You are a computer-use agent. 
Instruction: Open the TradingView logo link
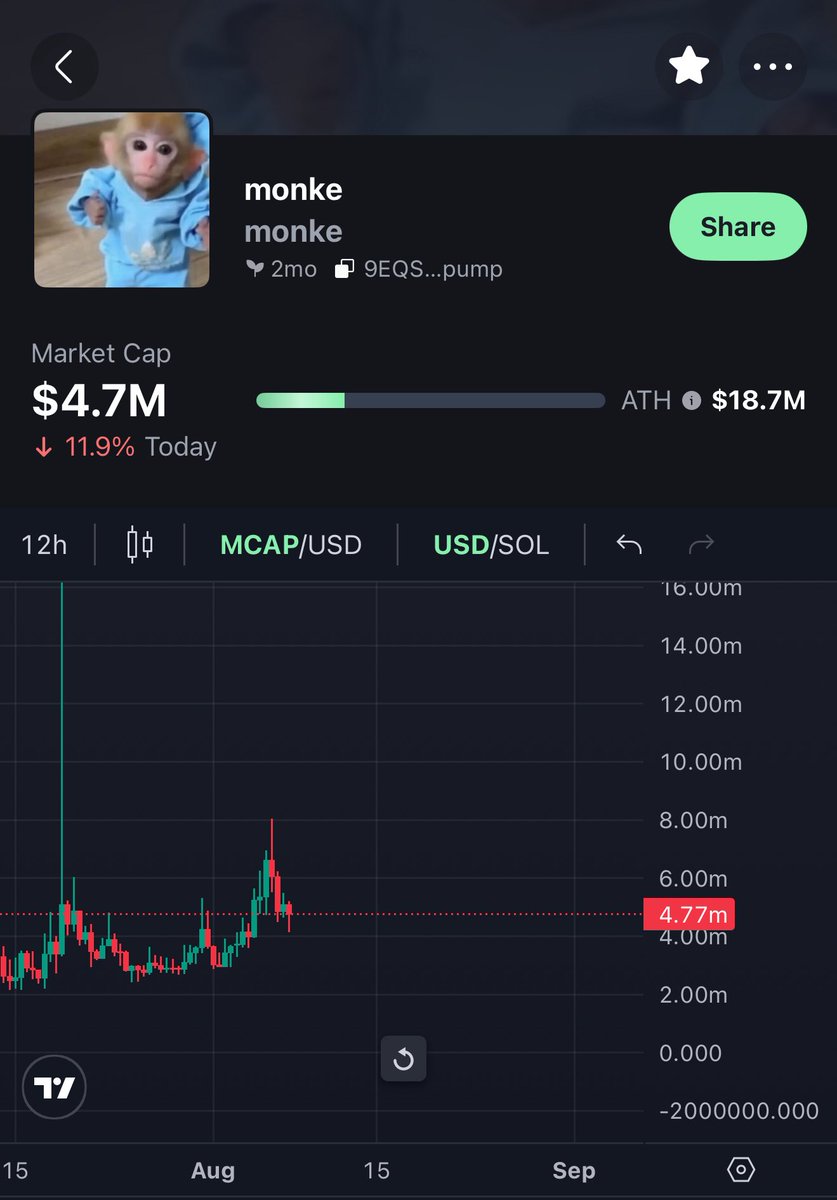(54, 1087)
